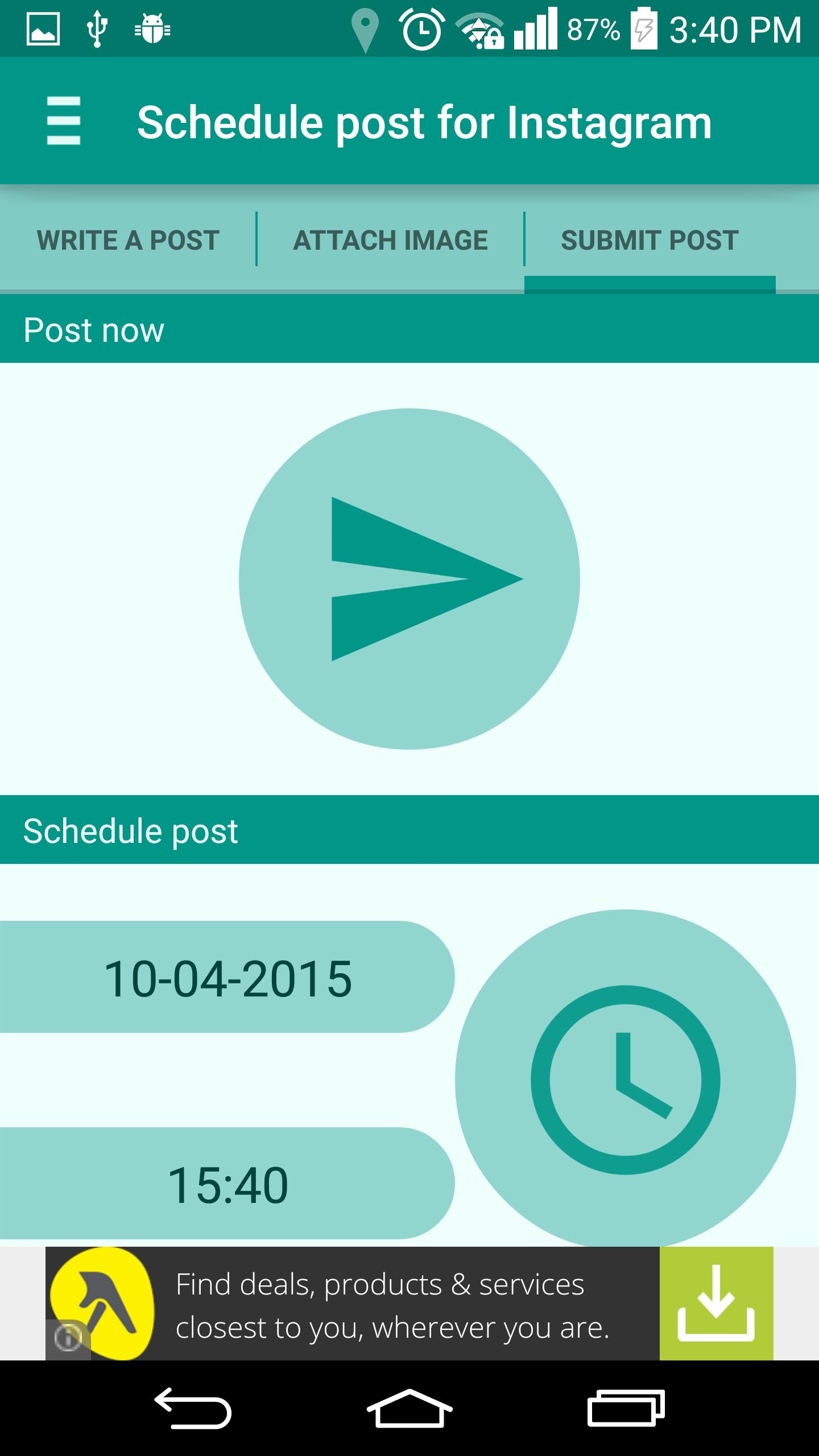
Task: Tap the battery indicator in the status bar
Action: click(x=643, y=31)
